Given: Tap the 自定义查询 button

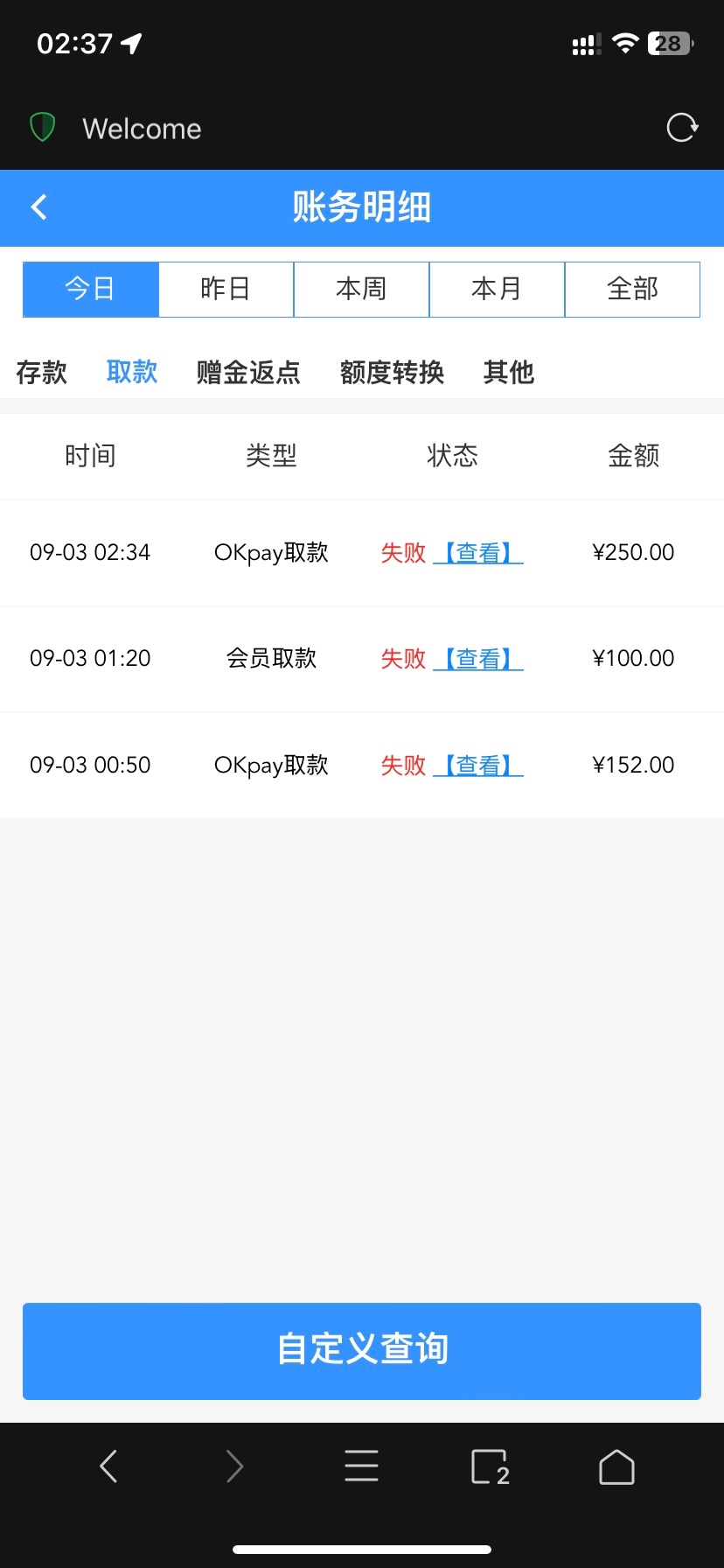Looking at the screenshot, I should click(x=361, y=1350).
